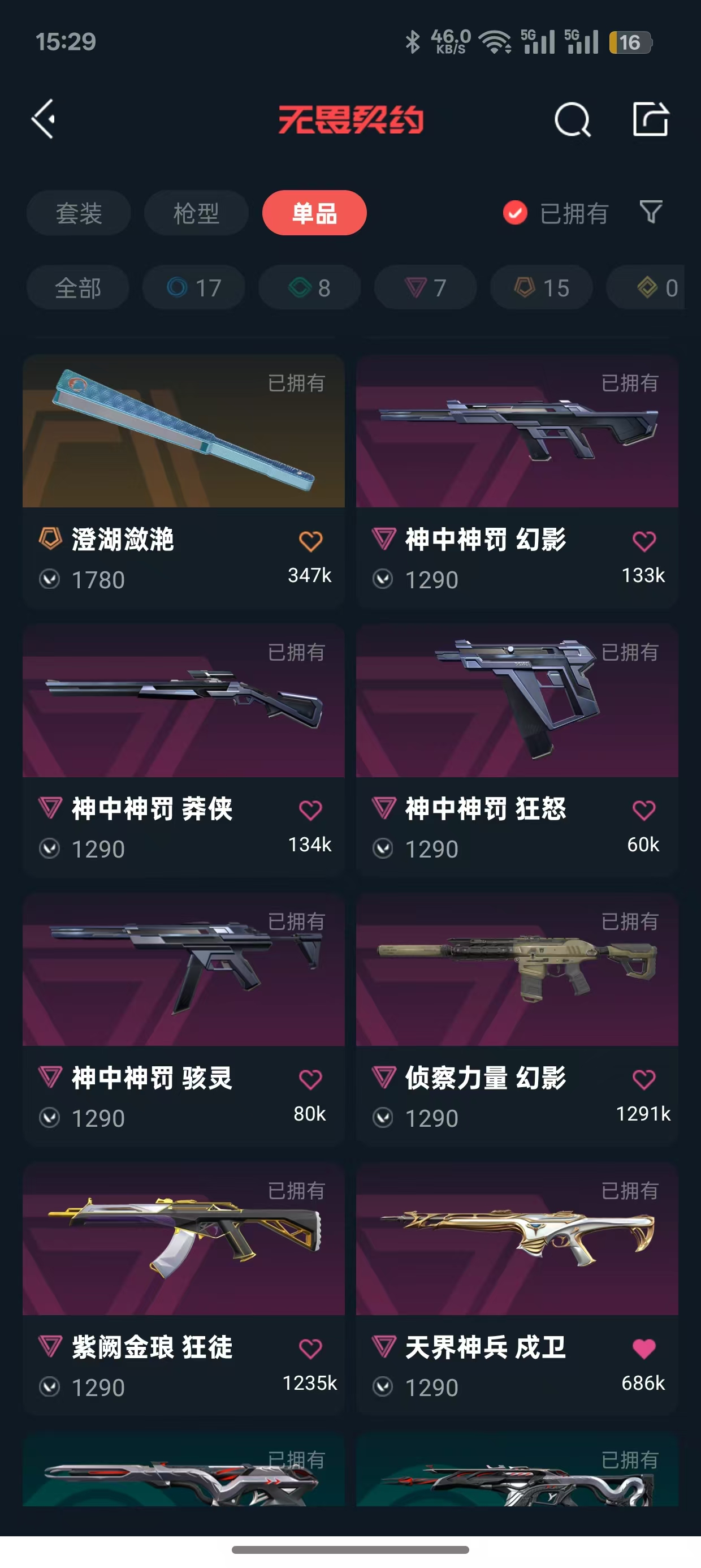
Task: Open the funnel filter icon
Action: pyautogui.click(x=651, y=213)
